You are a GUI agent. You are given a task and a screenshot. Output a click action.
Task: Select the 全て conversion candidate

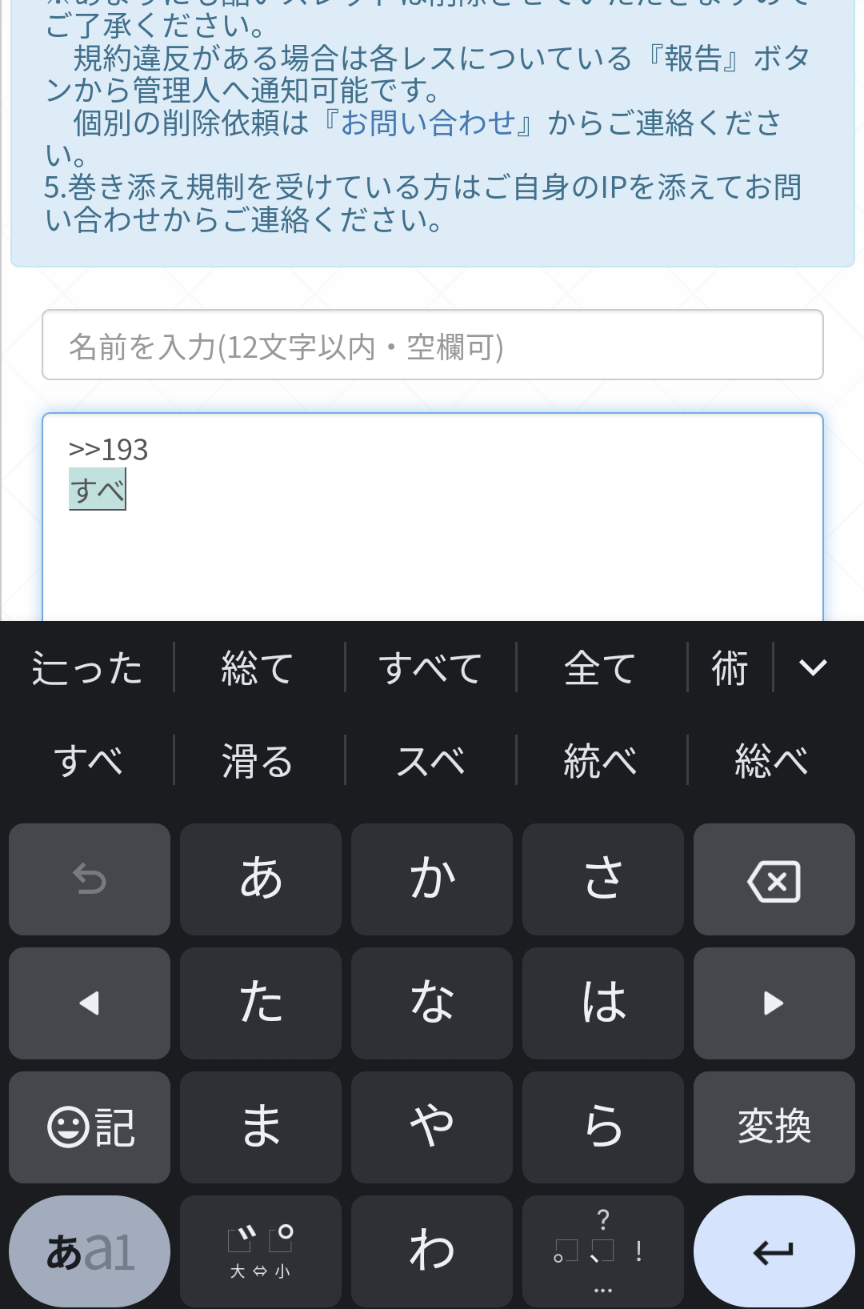600,668
